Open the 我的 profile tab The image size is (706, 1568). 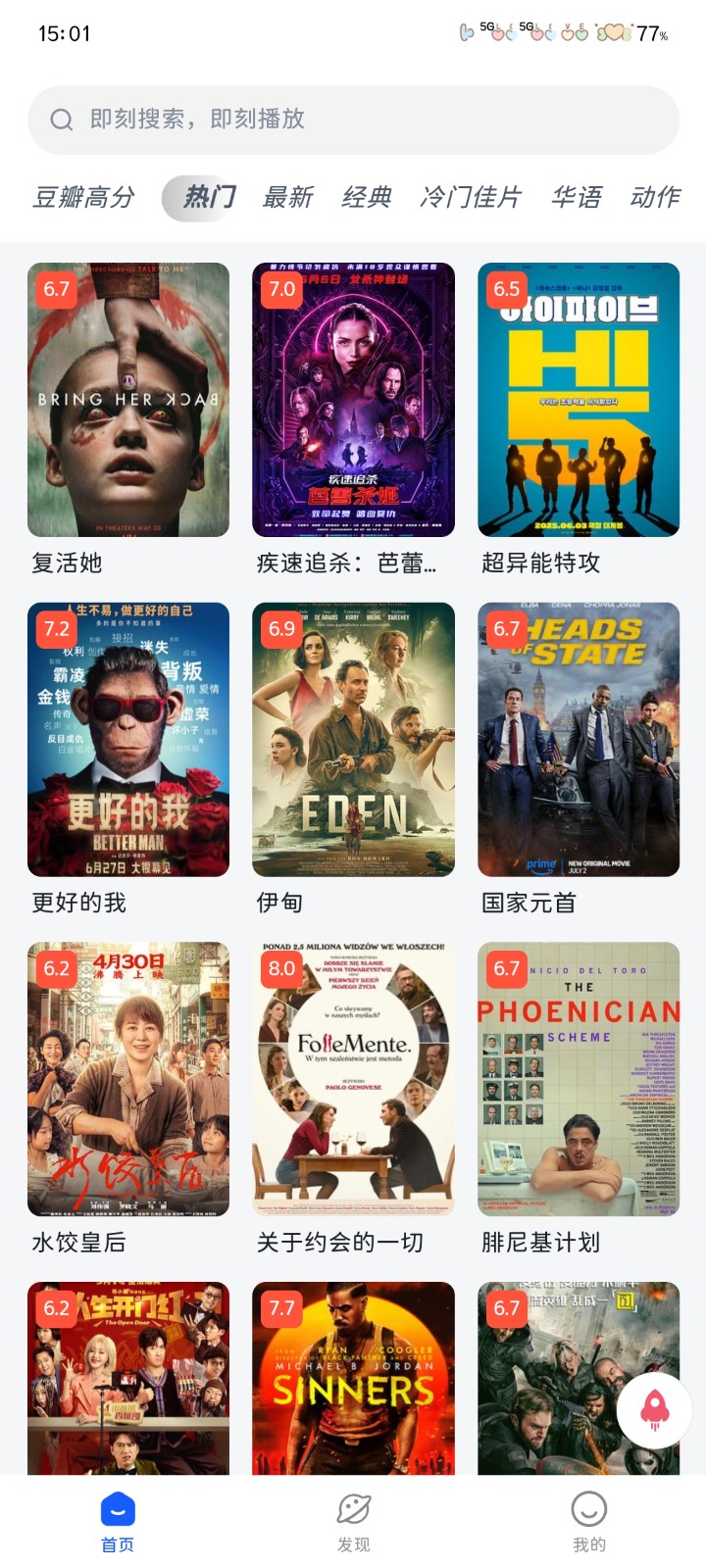tap(588, 1522)
